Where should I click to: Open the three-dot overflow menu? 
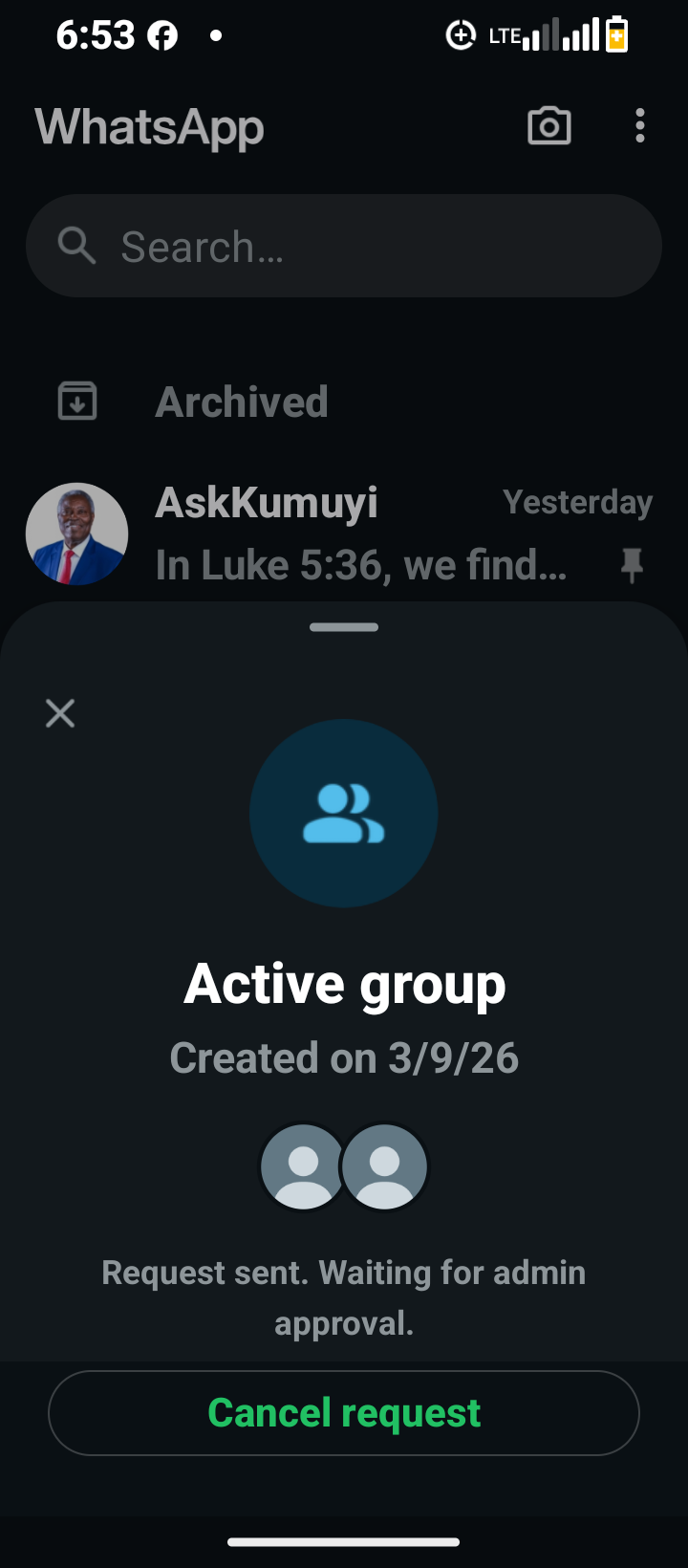639,126
